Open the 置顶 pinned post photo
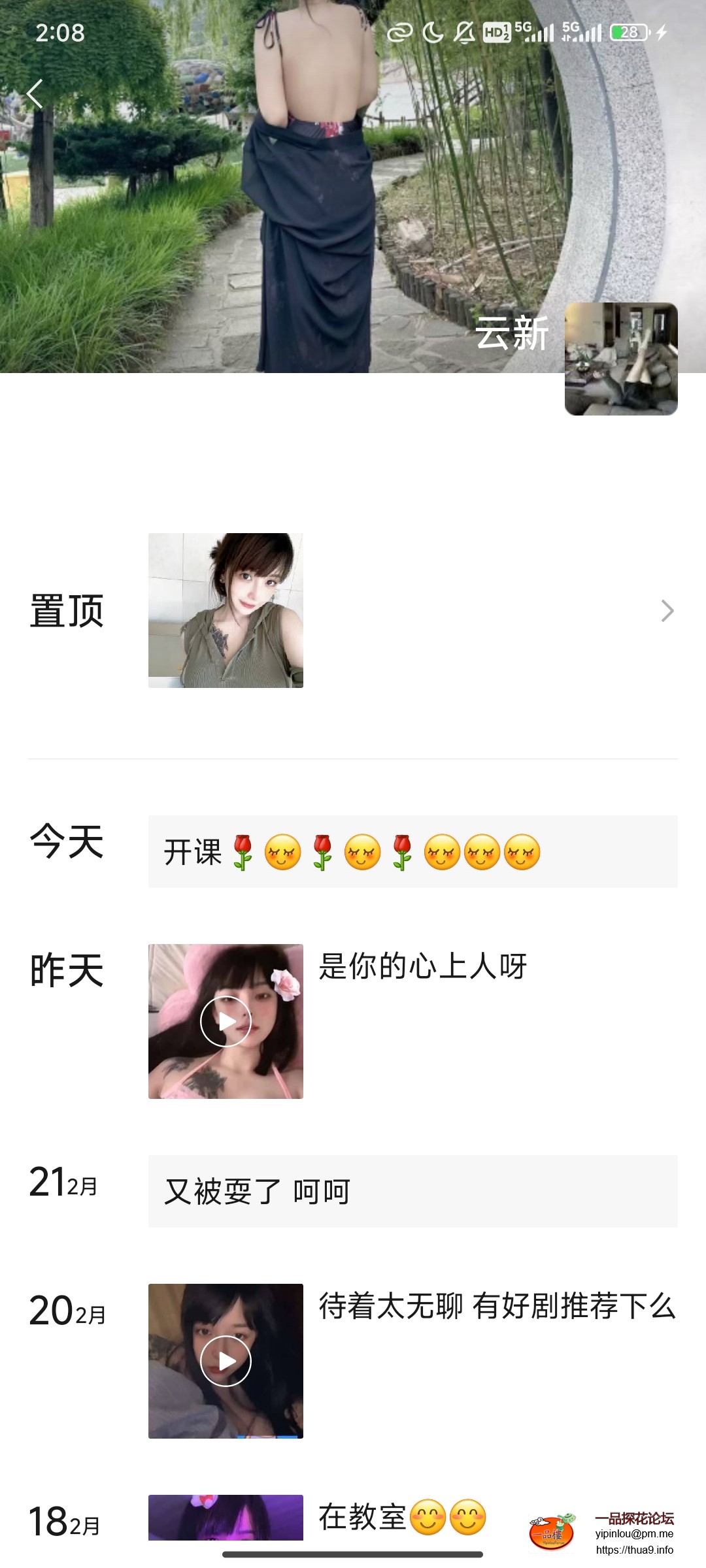 tap(226, 611)
